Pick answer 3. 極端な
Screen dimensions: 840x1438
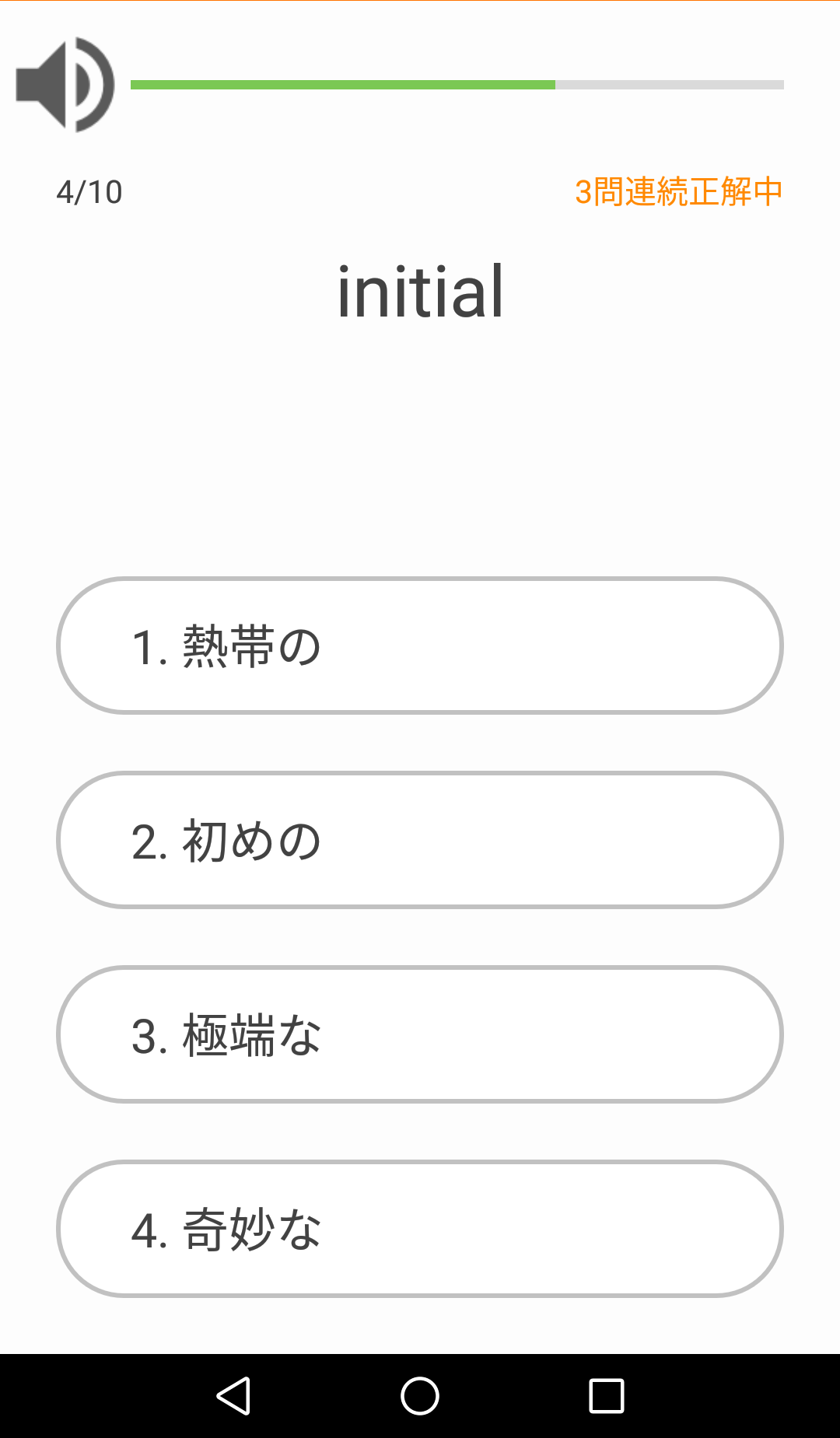[420, 1034]
